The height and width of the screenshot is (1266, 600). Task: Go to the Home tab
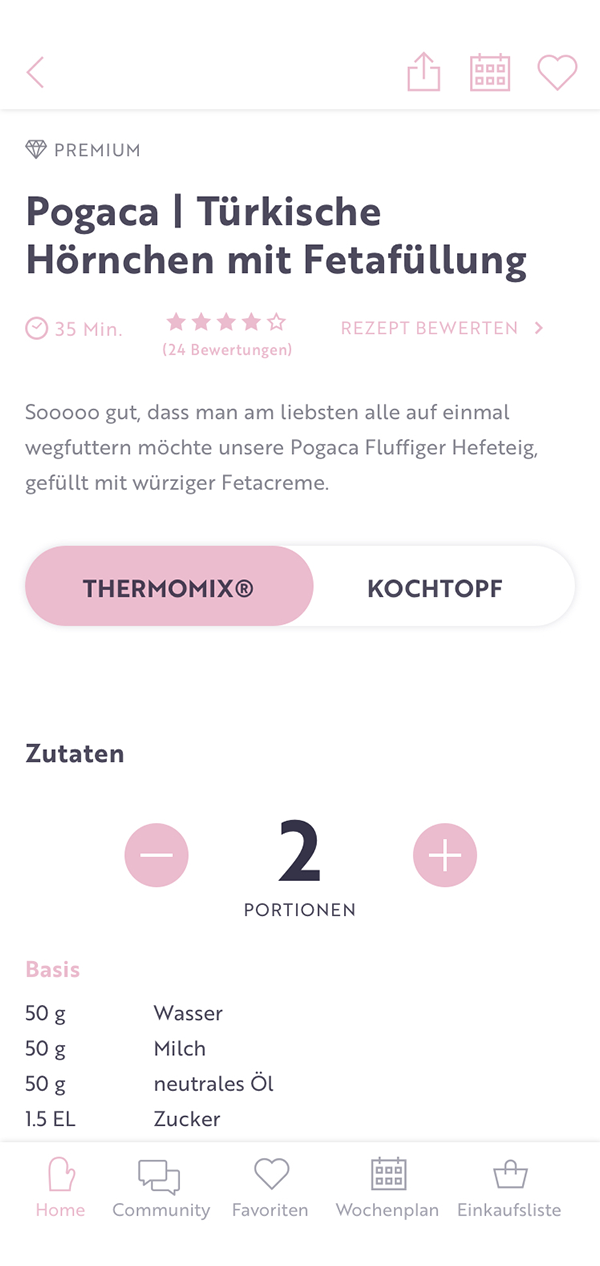click(x=61, y=1188)
